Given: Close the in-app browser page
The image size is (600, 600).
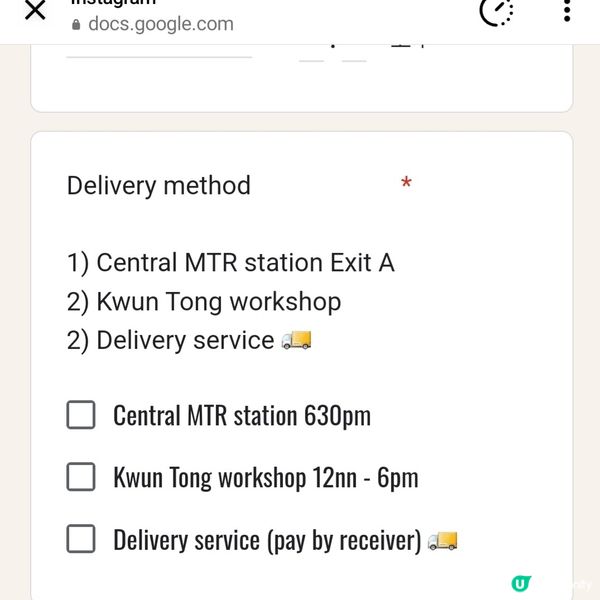Looking at the screenshot, I should [x=34, y=11].
